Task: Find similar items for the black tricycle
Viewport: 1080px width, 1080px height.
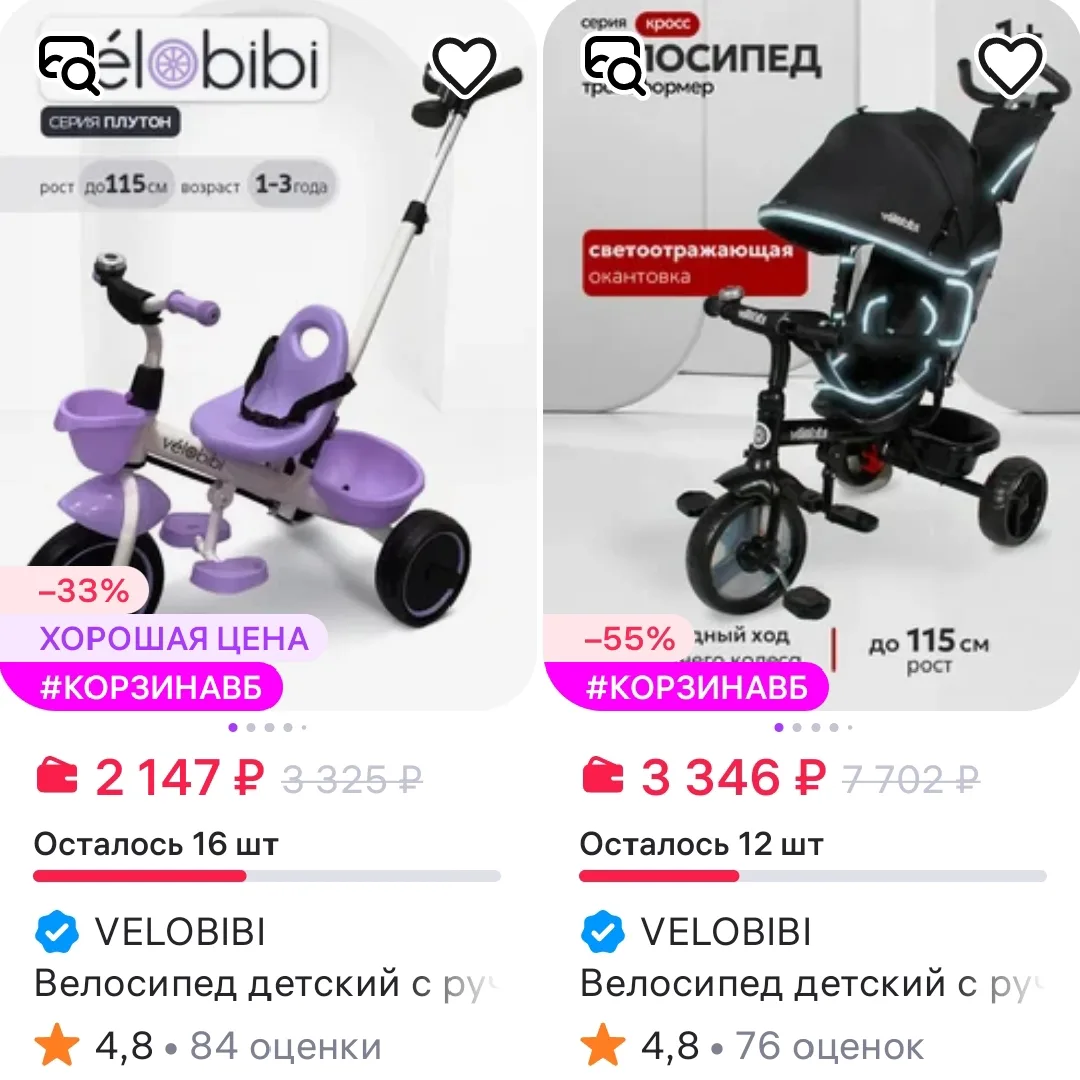Action: coord(615,65)
